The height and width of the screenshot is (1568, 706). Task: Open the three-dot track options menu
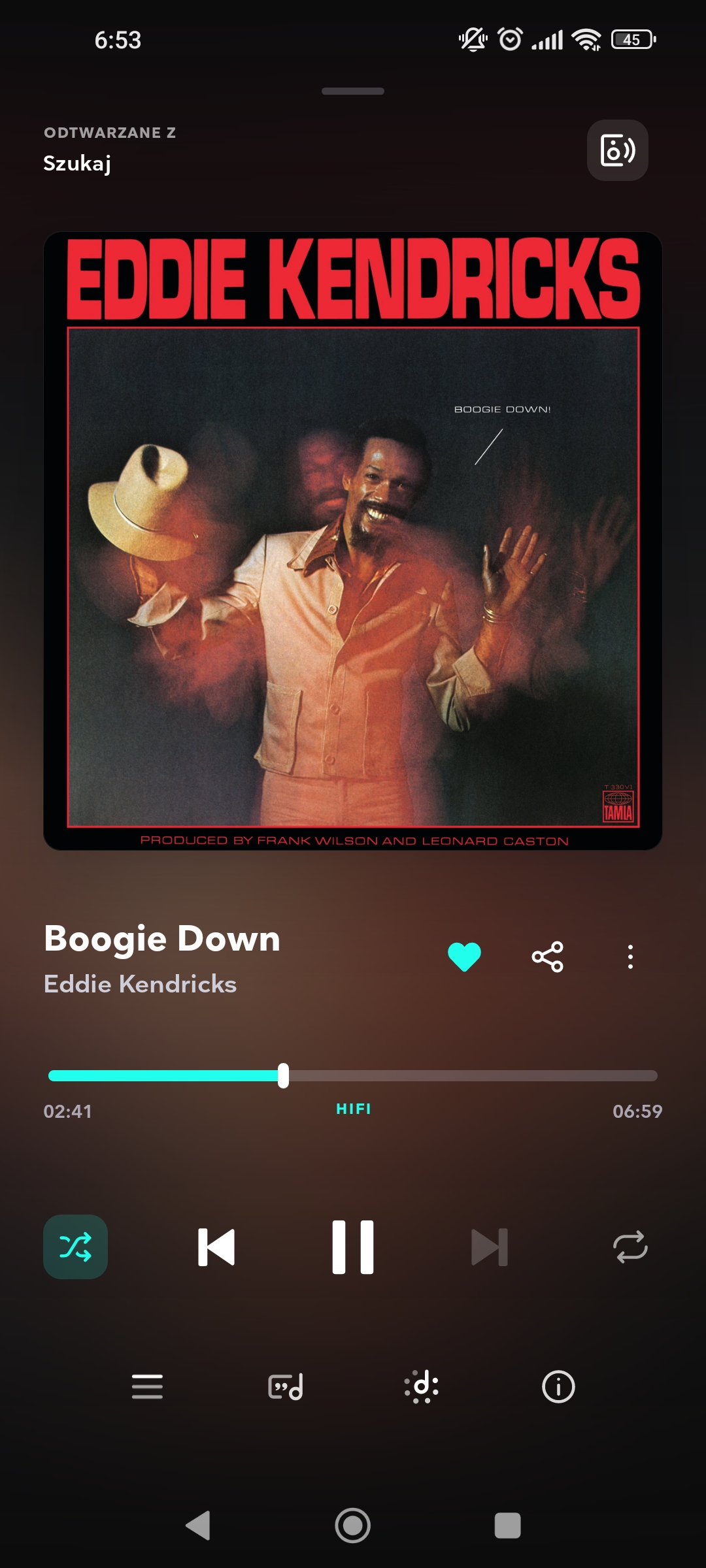pos(630,957)
